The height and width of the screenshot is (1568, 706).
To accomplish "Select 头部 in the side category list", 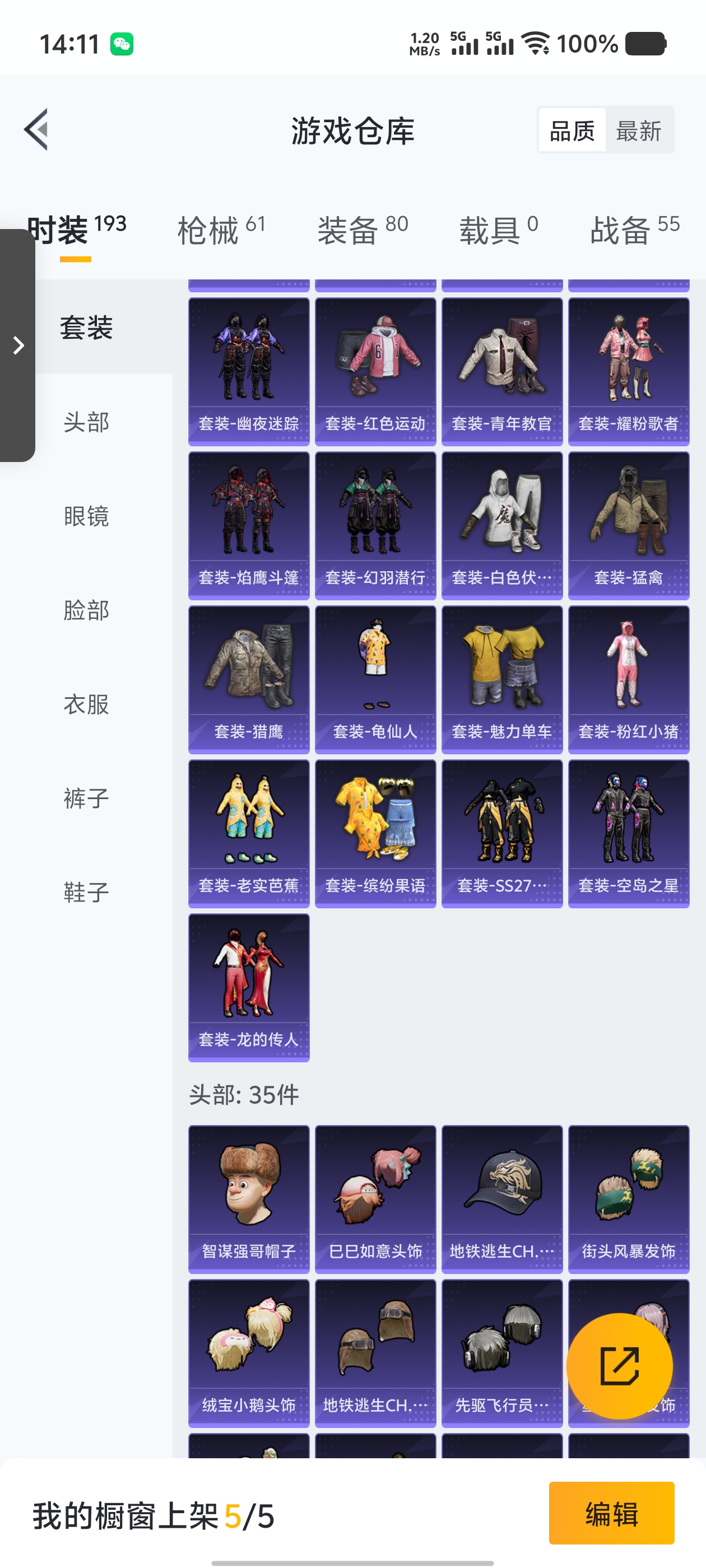I will click(x=86, y=421).
